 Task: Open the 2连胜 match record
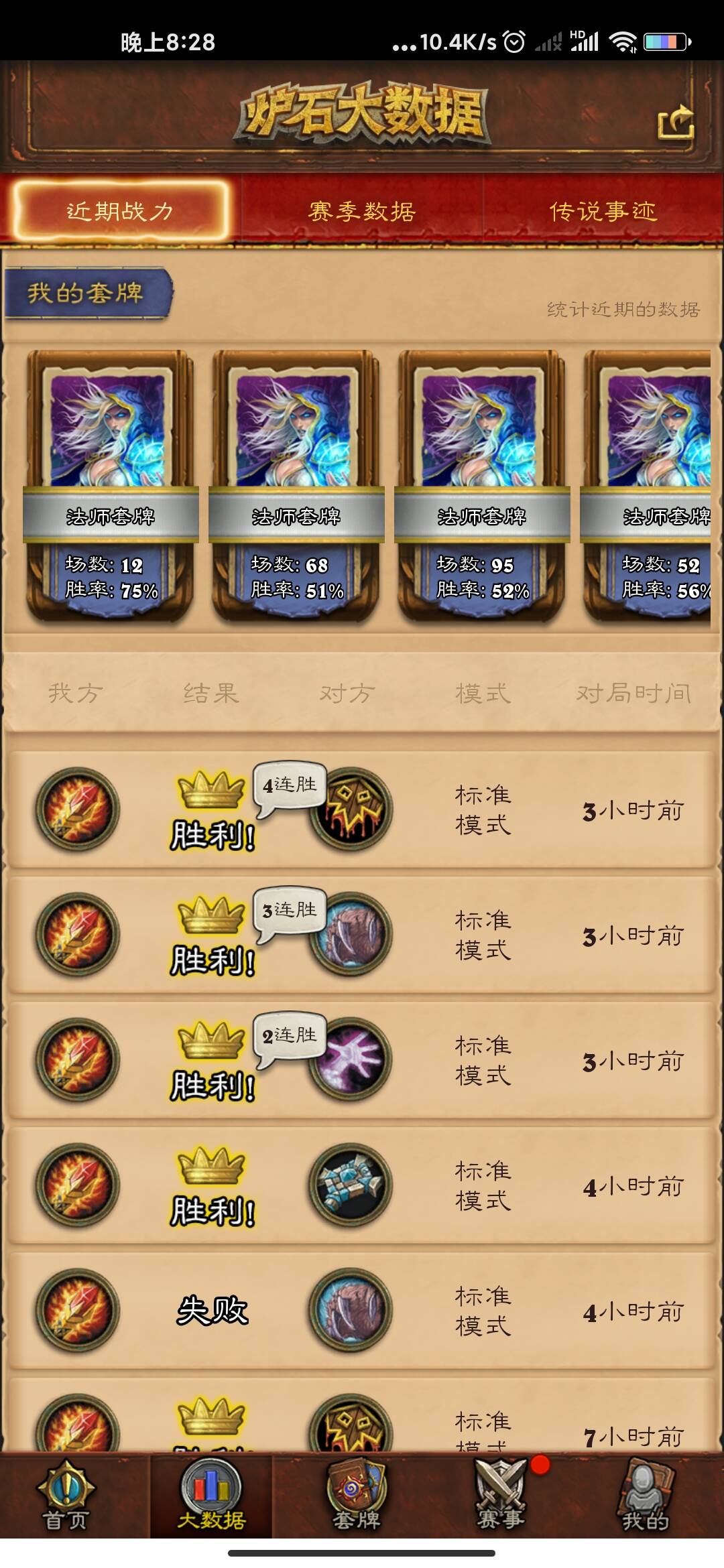tap(362, 1060)
